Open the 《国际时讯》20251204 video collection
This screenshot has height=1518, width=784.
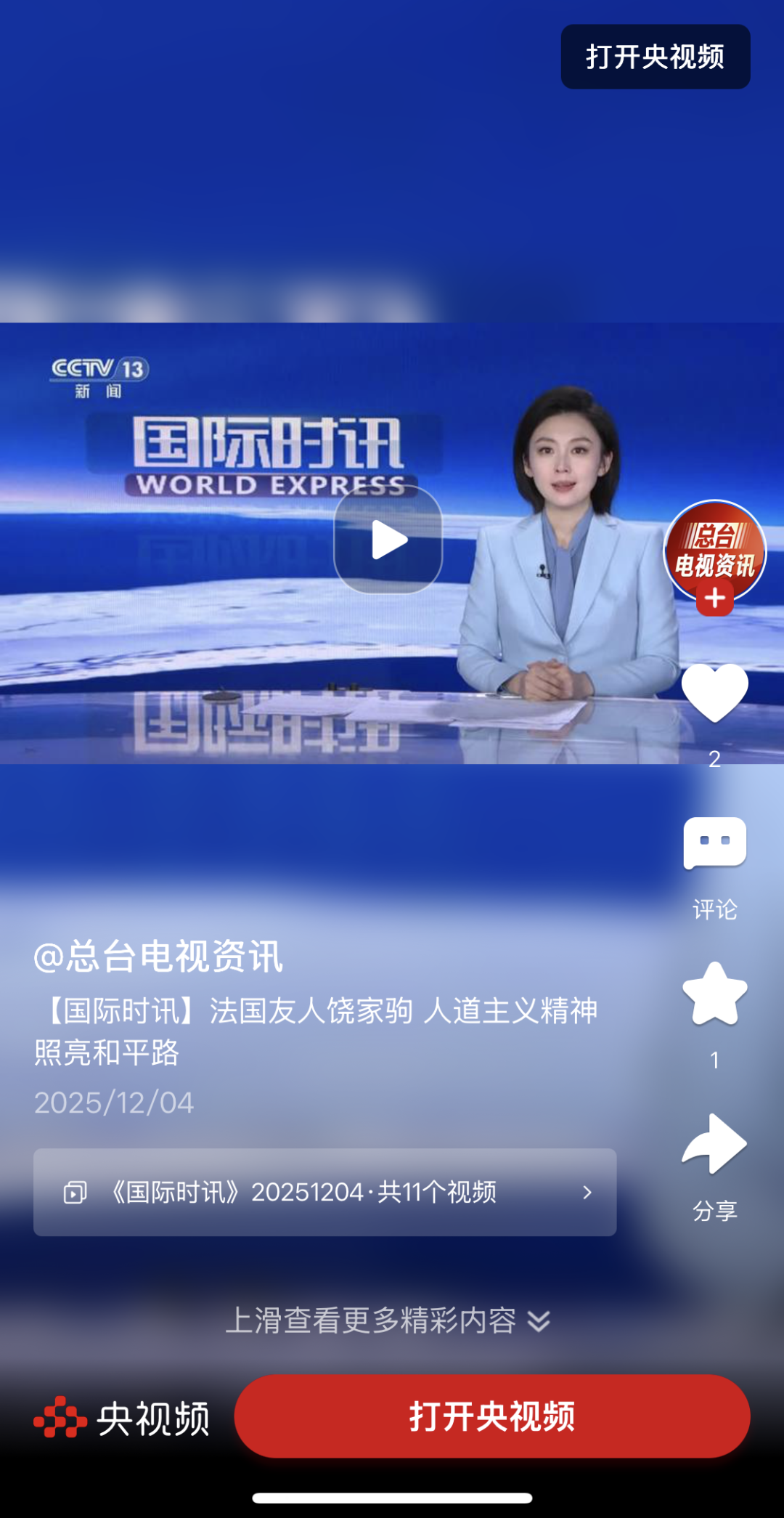point(324,1192)
